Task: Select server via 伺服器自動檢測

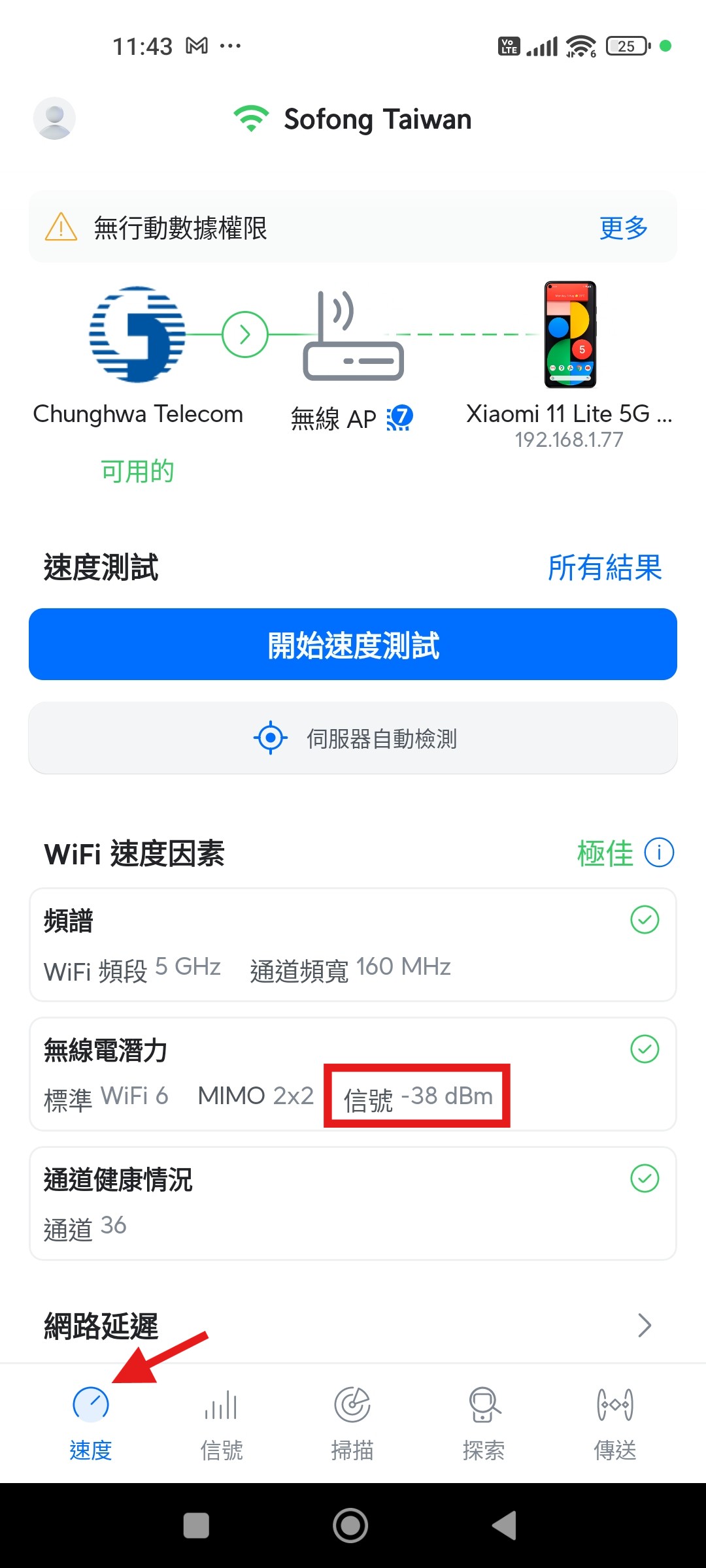Action: (x=353, y=739)
